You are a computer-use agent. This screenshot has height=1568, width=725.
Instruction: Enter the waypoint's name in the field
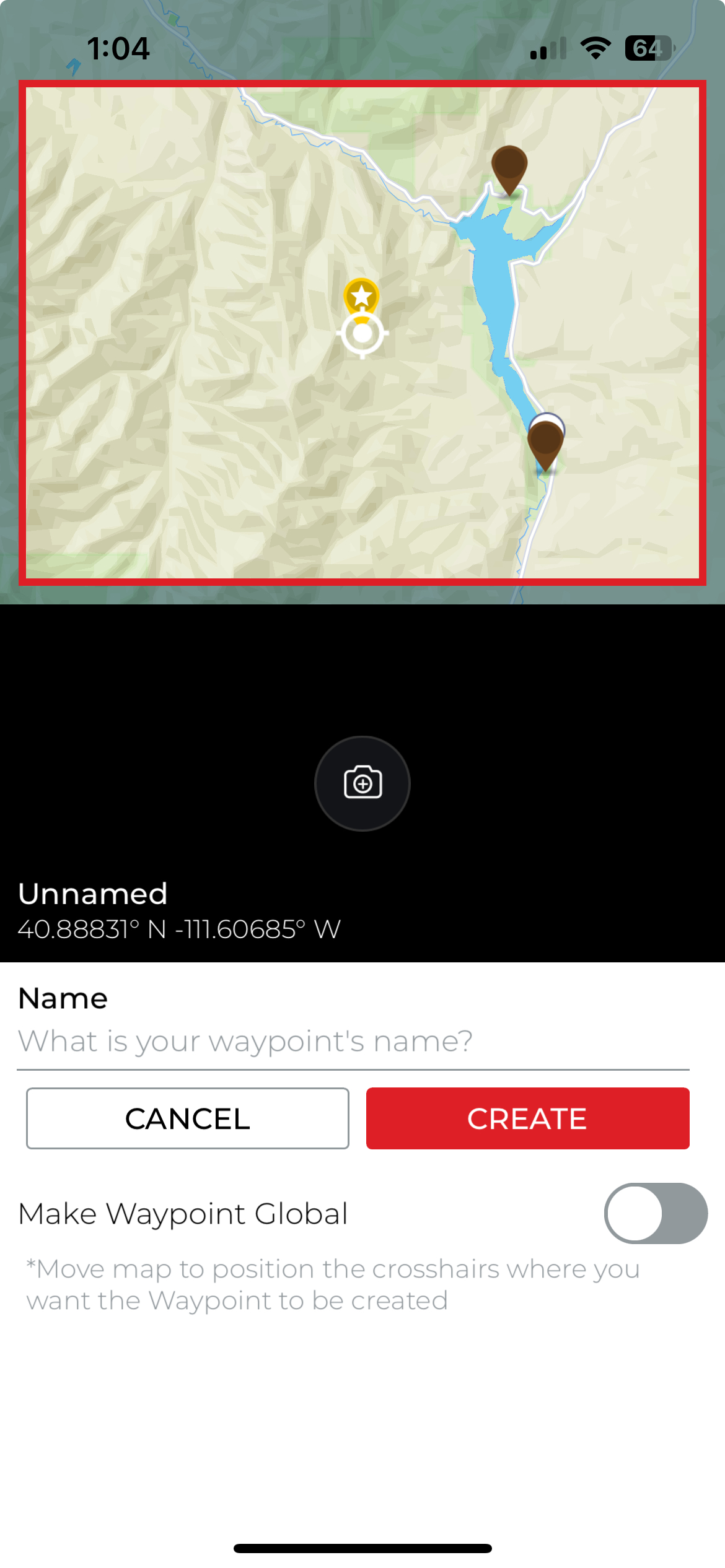pyautogui.click(x=353, y=1042)
